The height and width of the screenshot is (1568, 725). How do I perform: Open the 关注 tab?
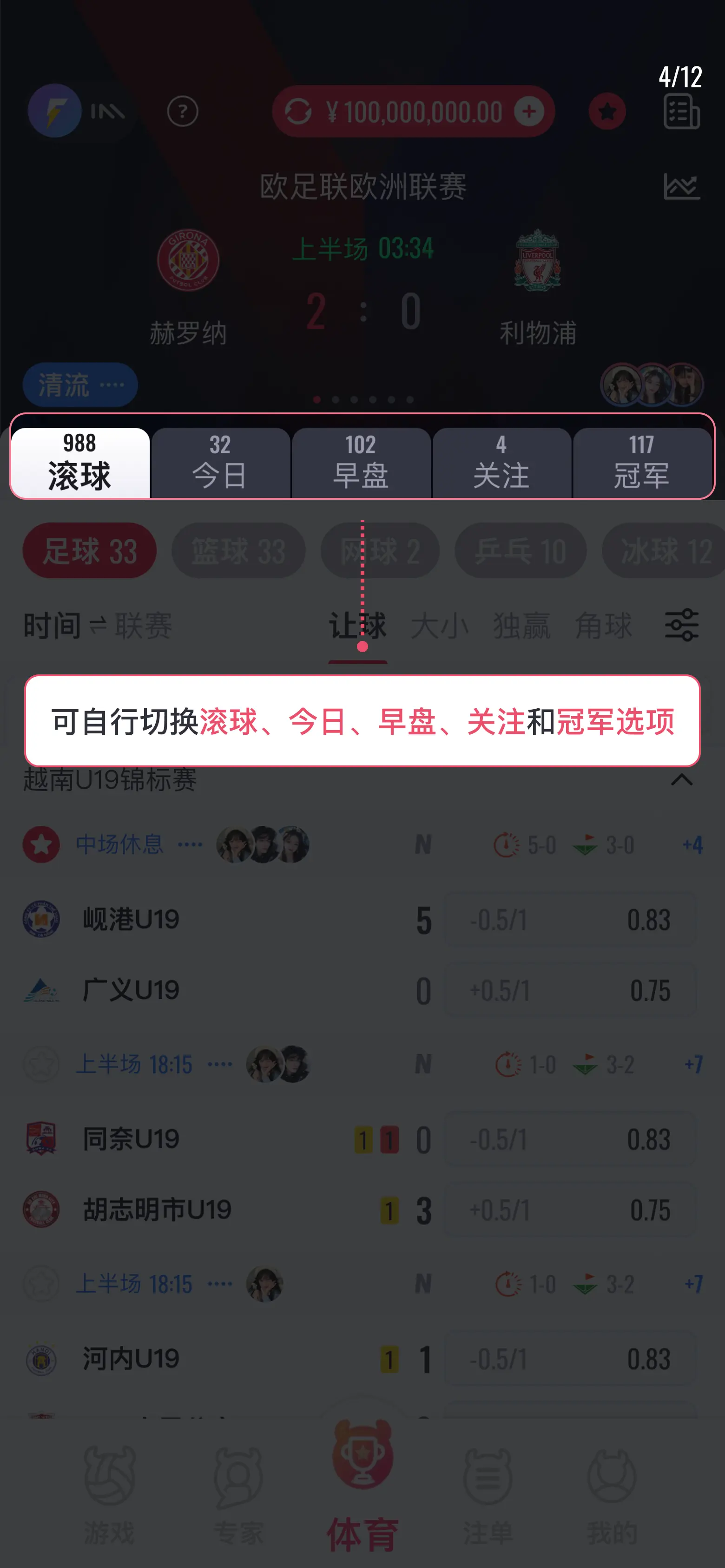coord(501,463)
